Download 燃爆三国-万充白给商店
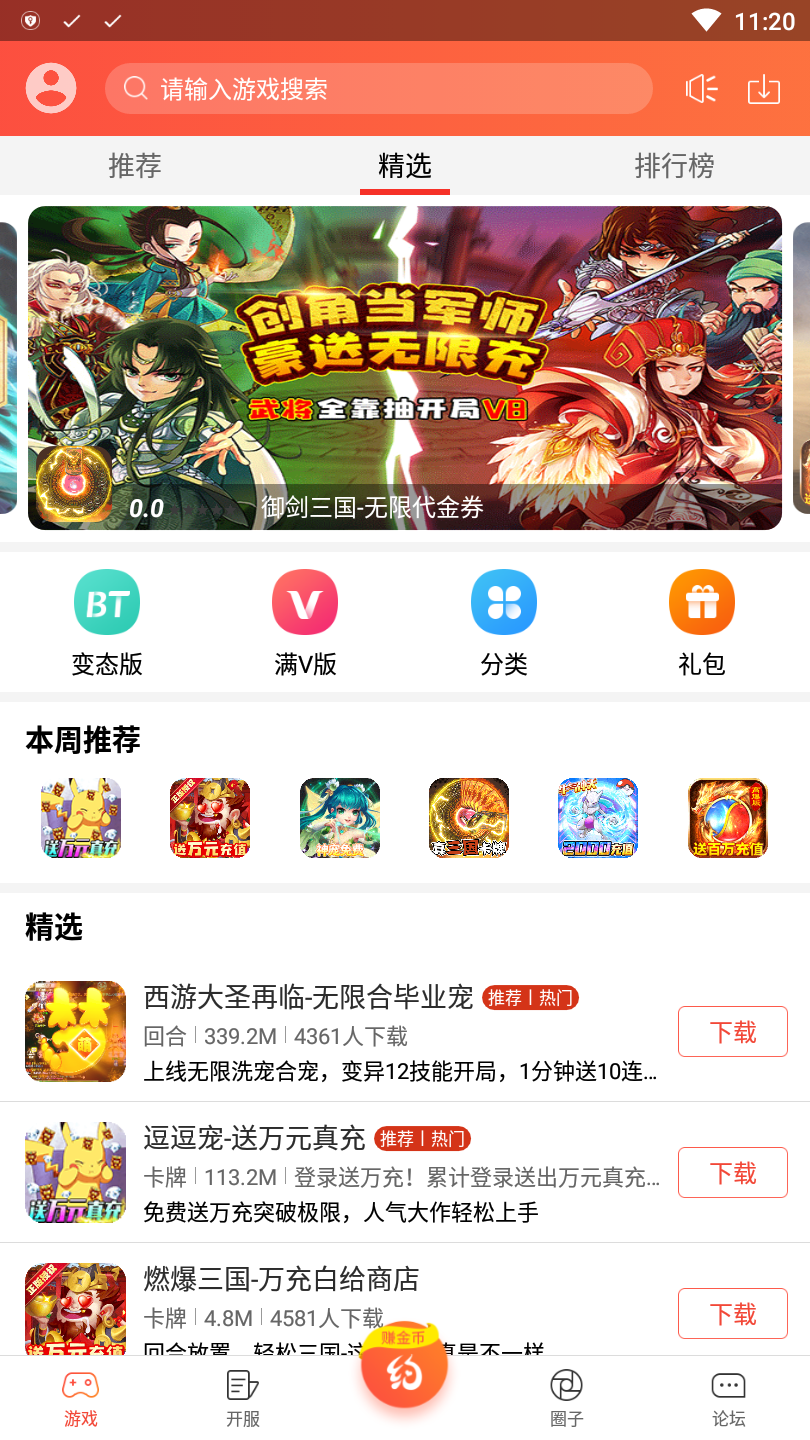The width and height of the screenshot is (810, 1440). (732, 1314)
